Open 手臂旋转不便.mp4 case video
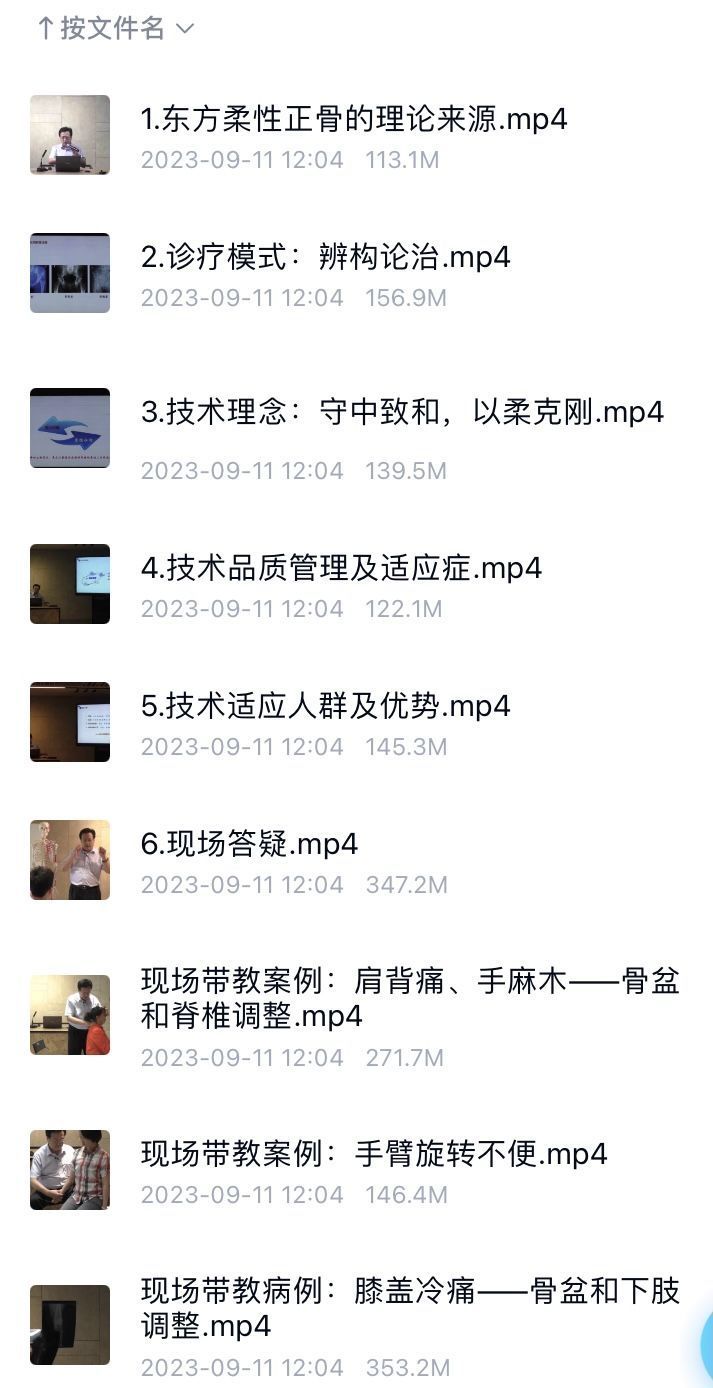The width and height of the screenshot is (713, 1388). 374,1153
